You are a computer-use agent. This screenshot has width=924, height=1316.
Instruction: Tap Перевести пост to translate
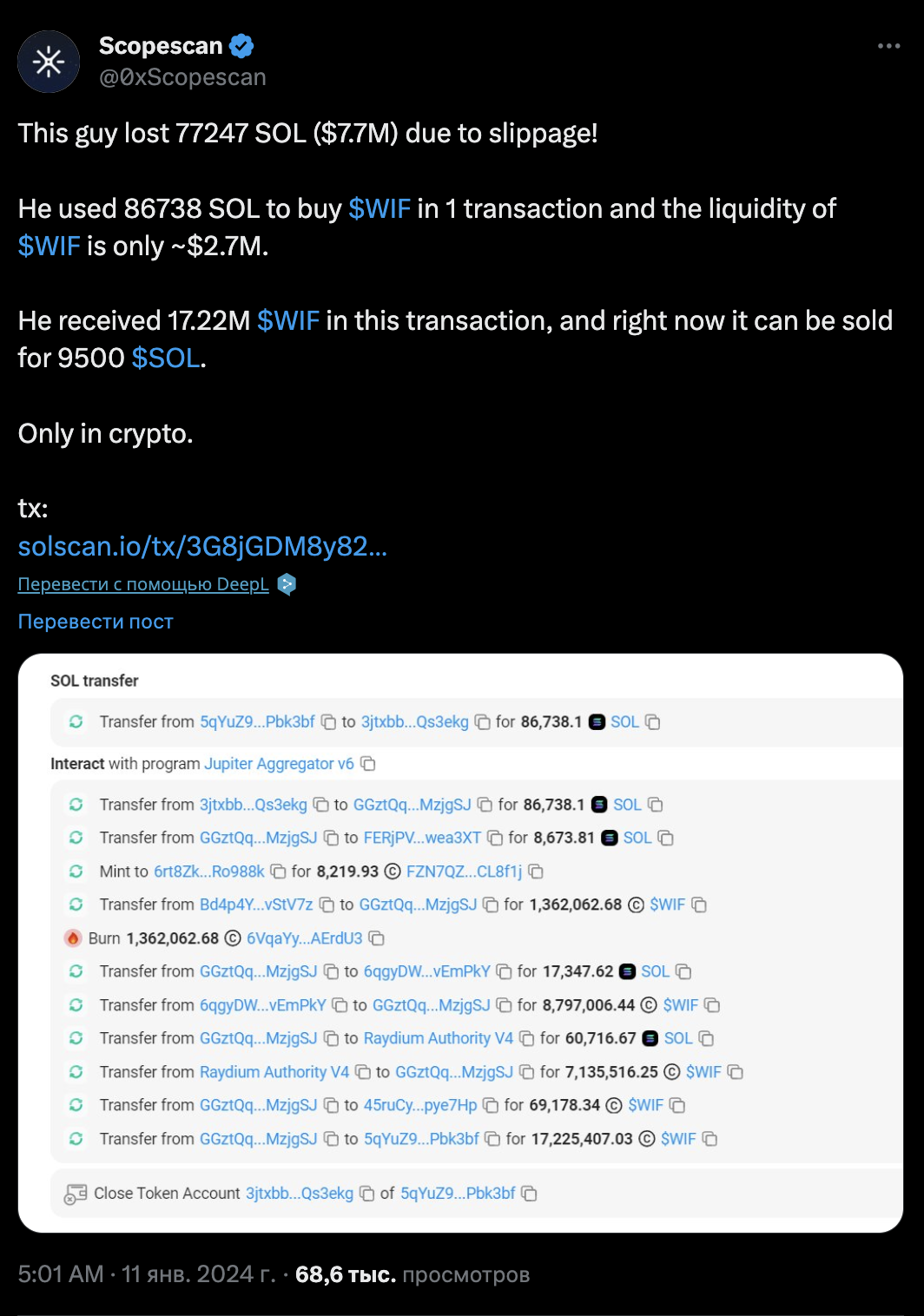tap(96, 622)
